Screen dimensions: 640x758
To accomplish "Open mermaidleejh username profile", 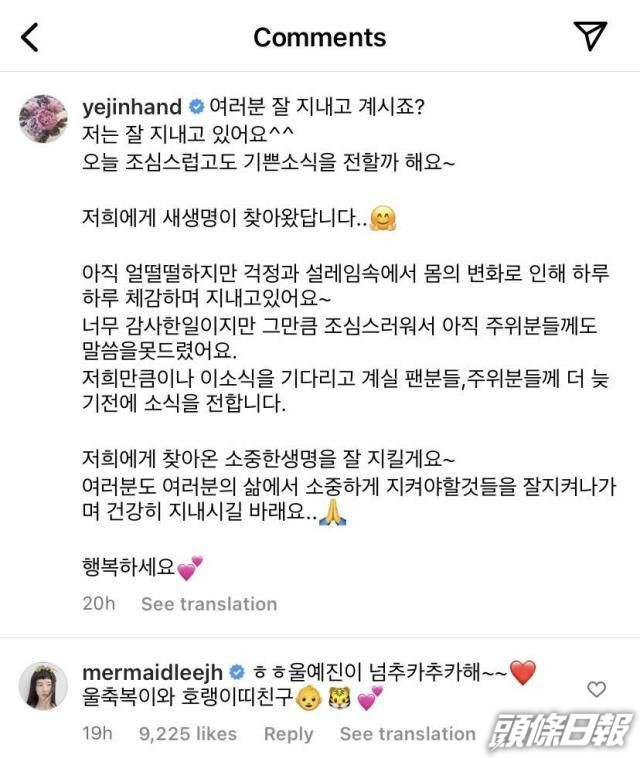I will pos(152,672).
